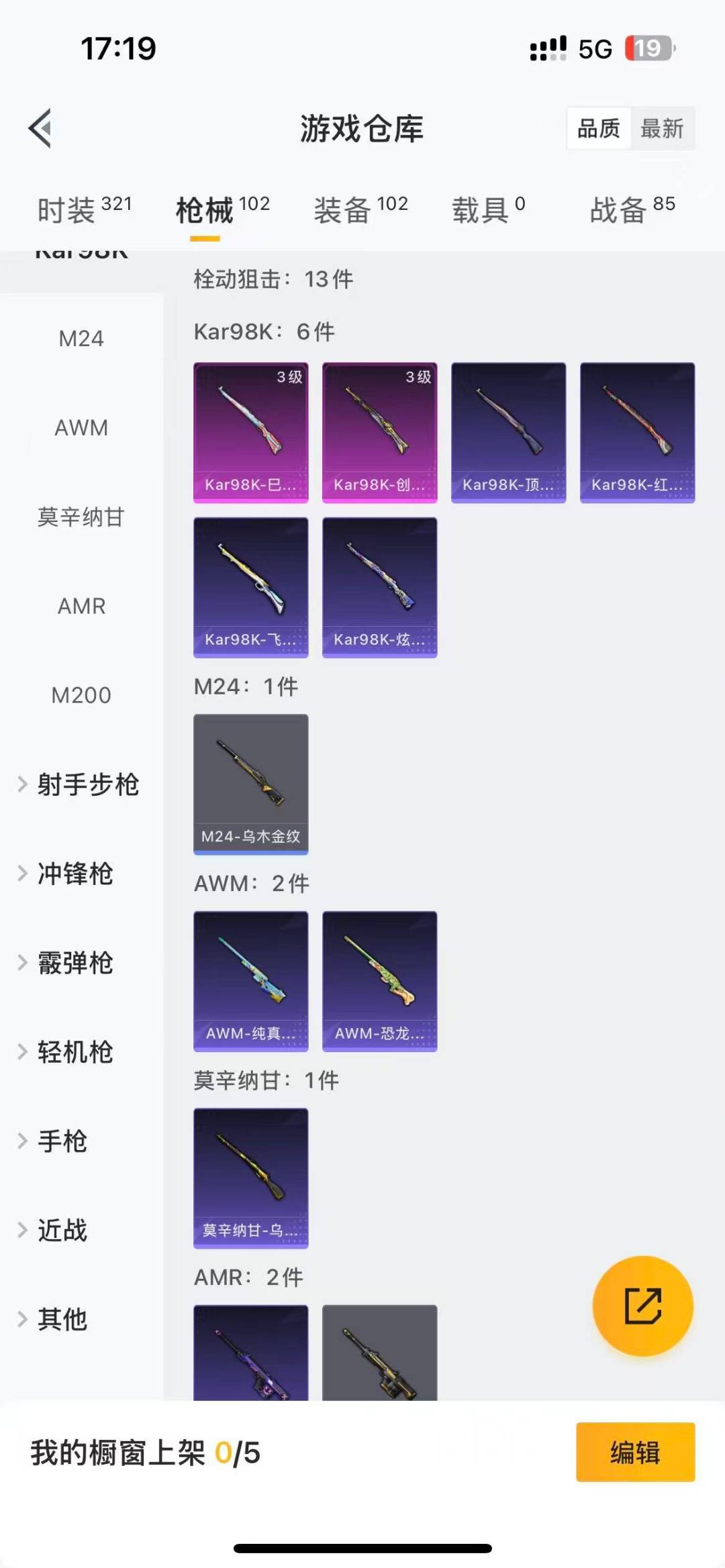This screenshot has width=725, height=1568.
Task: Jump to AWM in the sidebar
Action: [81, 427]
